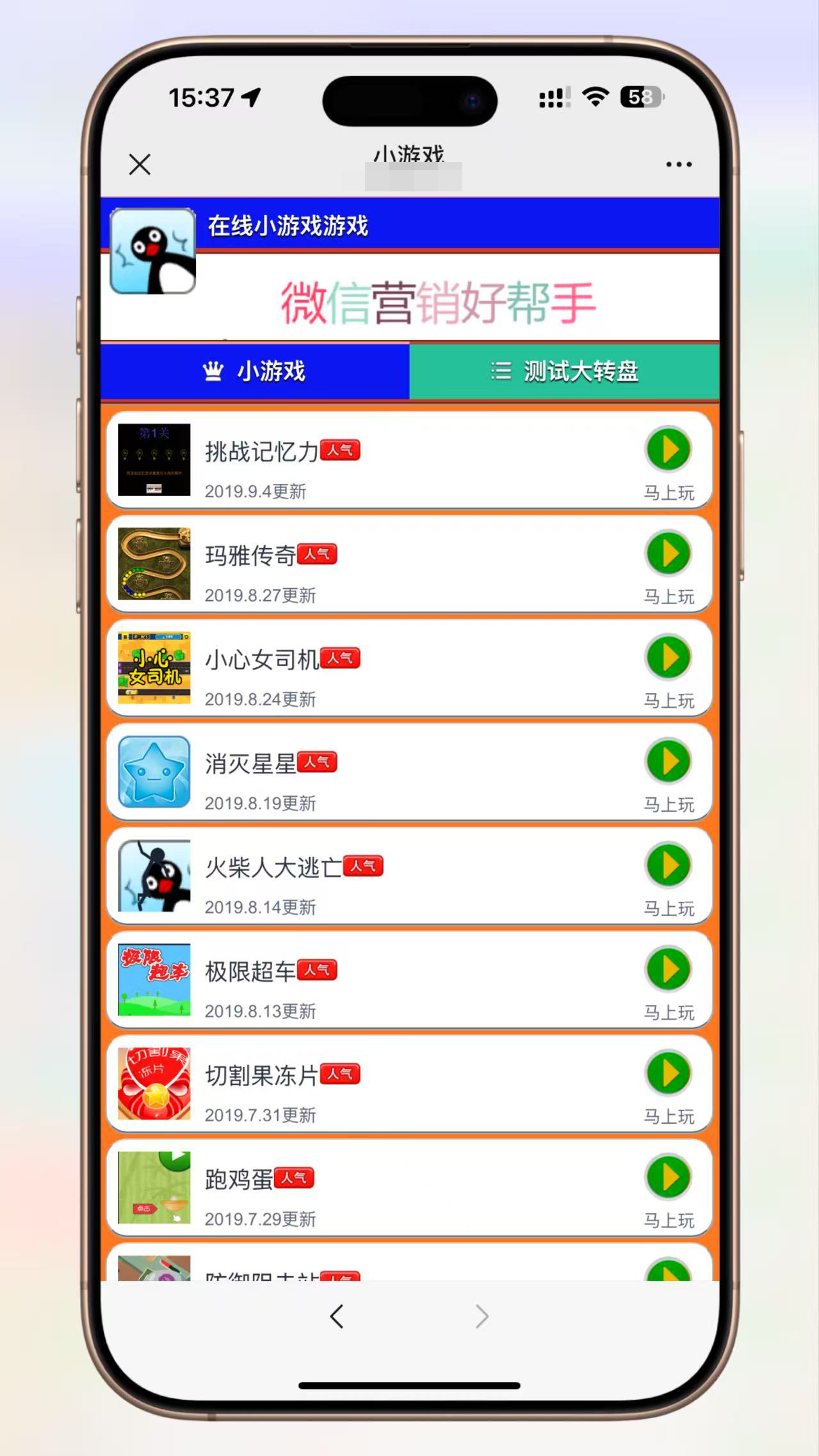Screen dimensions: 819x1456
Task: Open the three-dot overflow menu
Action: coord(678,164)
